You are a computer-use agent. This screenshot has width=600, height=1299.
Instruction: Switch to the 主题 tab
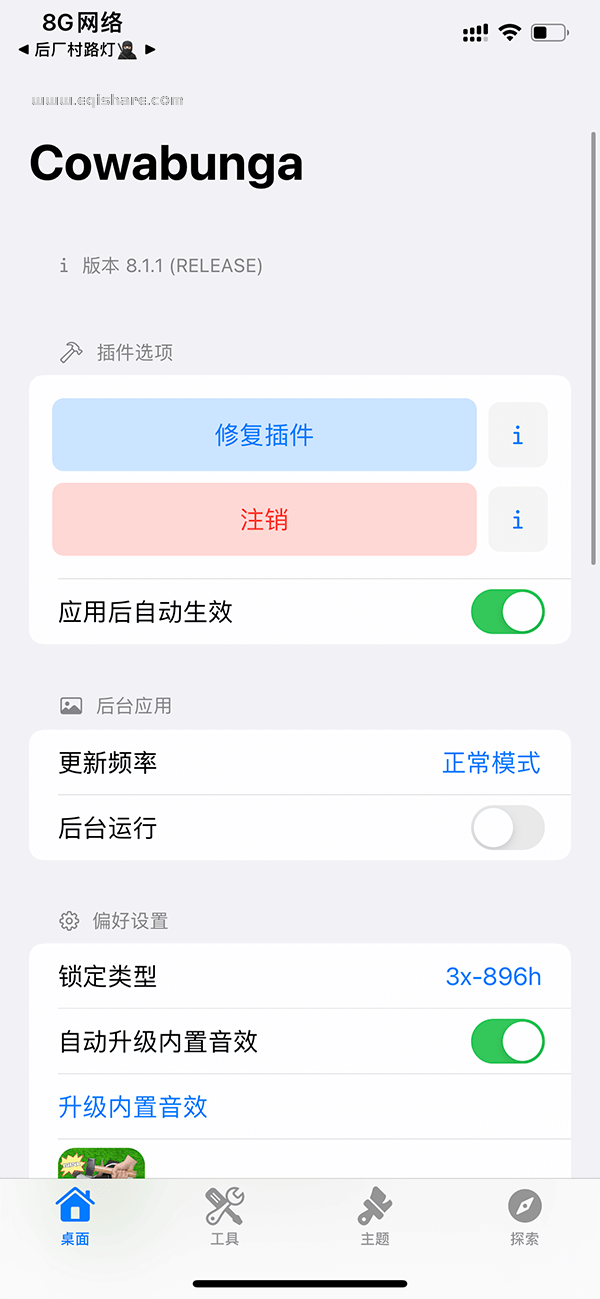(x=374, y=1216)
